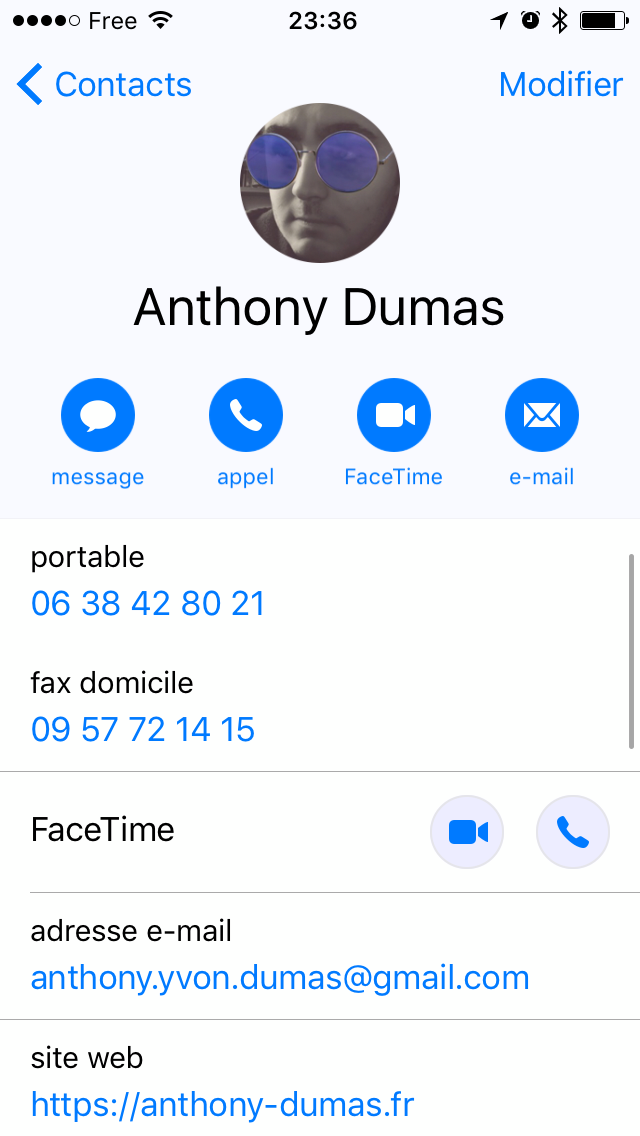Dial the fax domicile number 09 57 72 14 15
Screen dimensions: 640x1136
tap(143, 729)
